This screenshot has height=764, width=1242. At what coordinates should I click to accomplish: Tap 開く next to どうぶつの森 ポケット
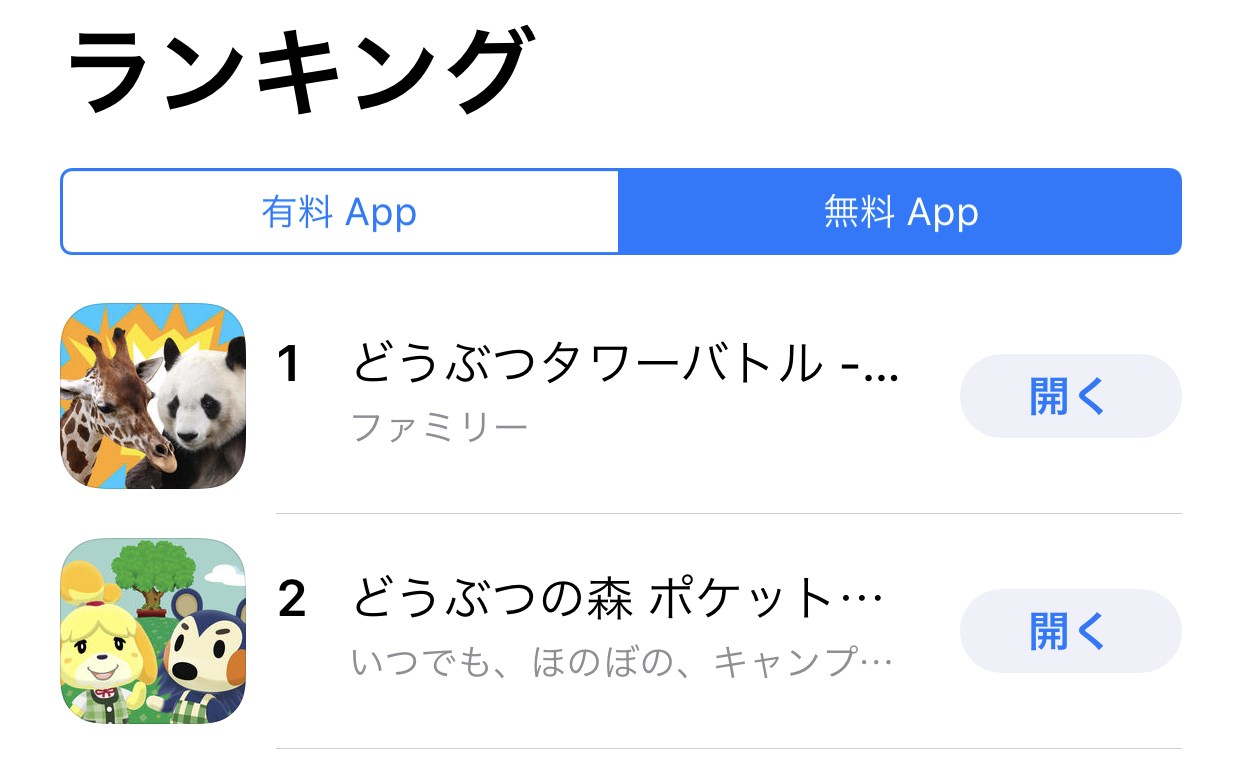click(1069, 631)
